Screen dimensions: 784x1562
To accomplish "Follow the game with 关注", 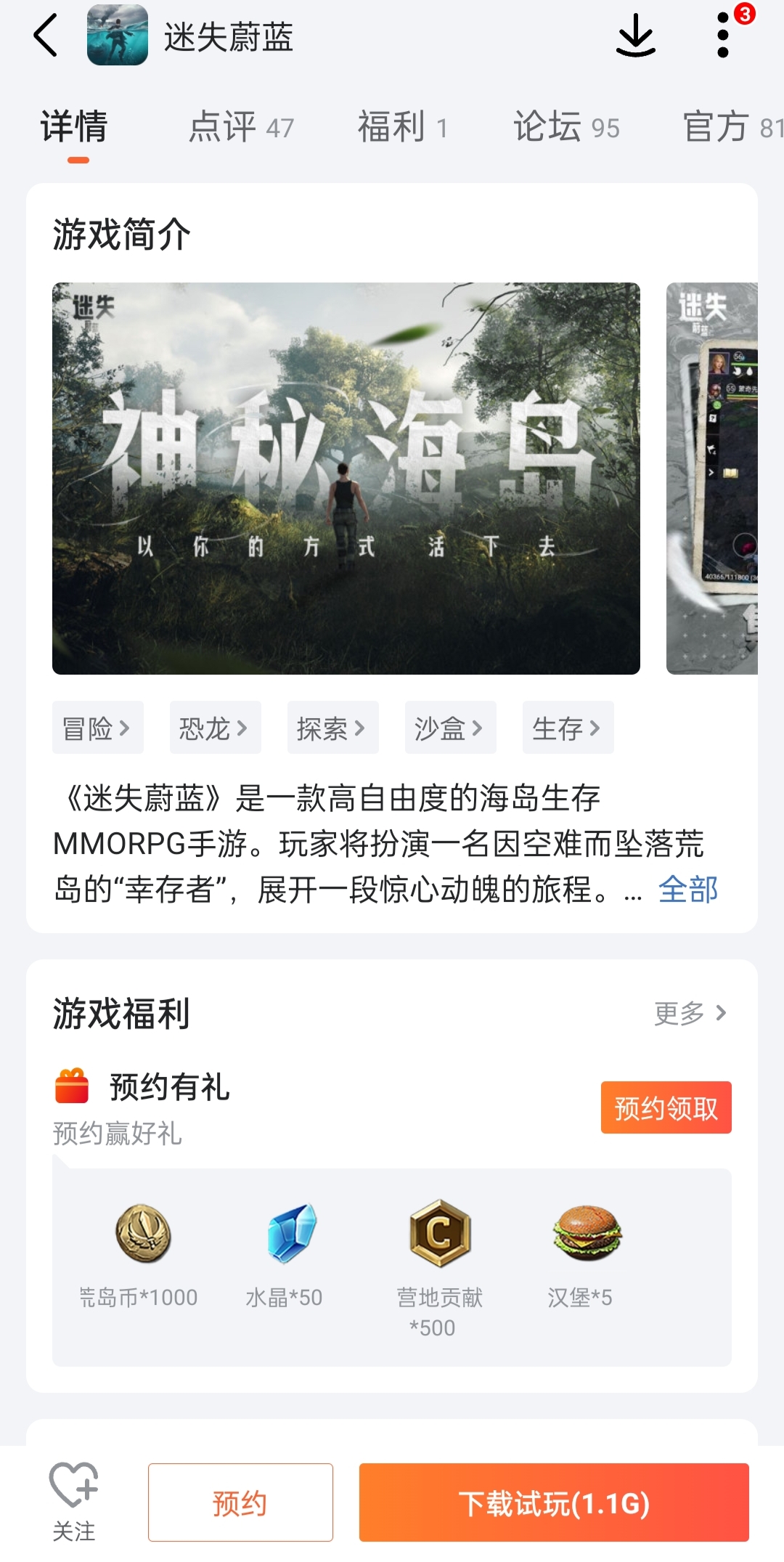I will (73, 1502).
